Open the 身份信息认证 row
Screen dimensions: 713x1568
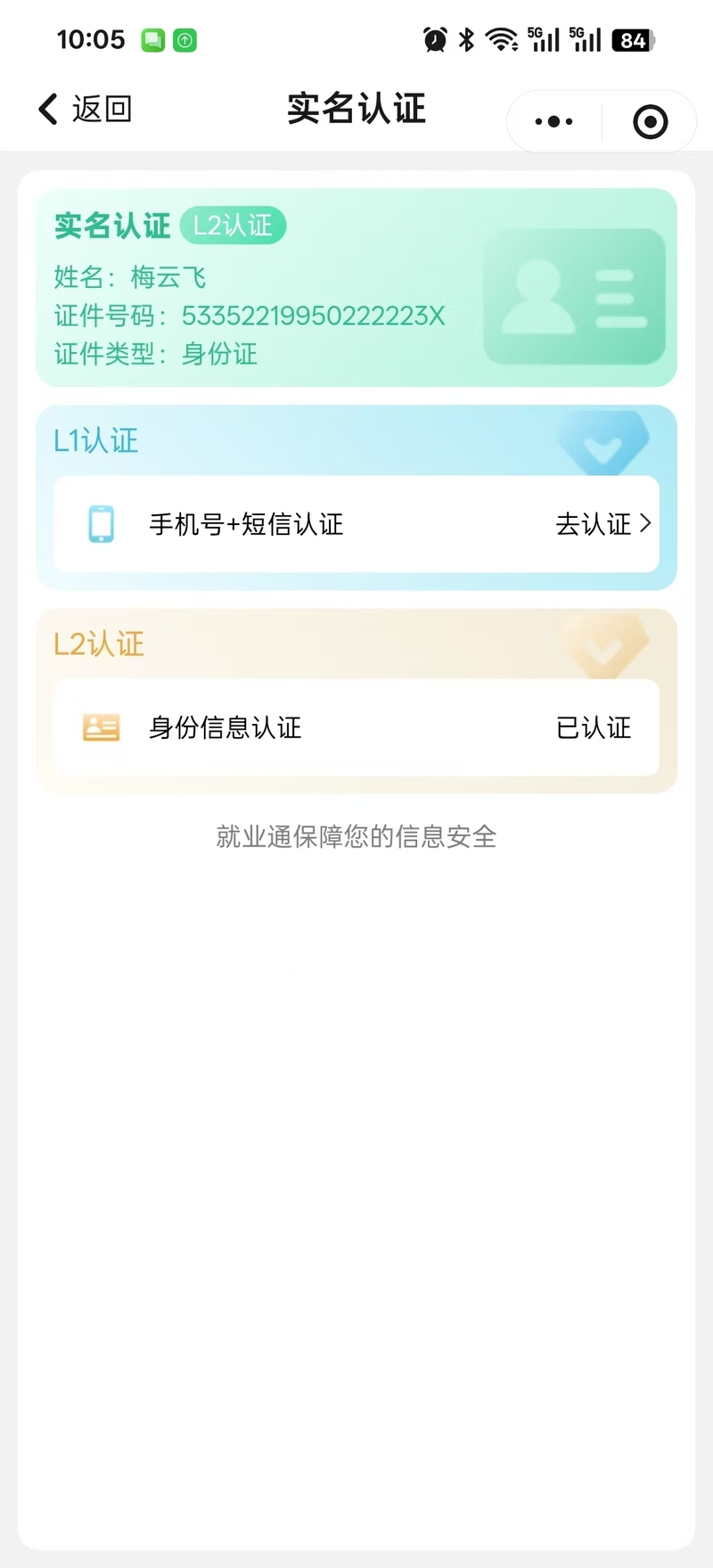356,727
